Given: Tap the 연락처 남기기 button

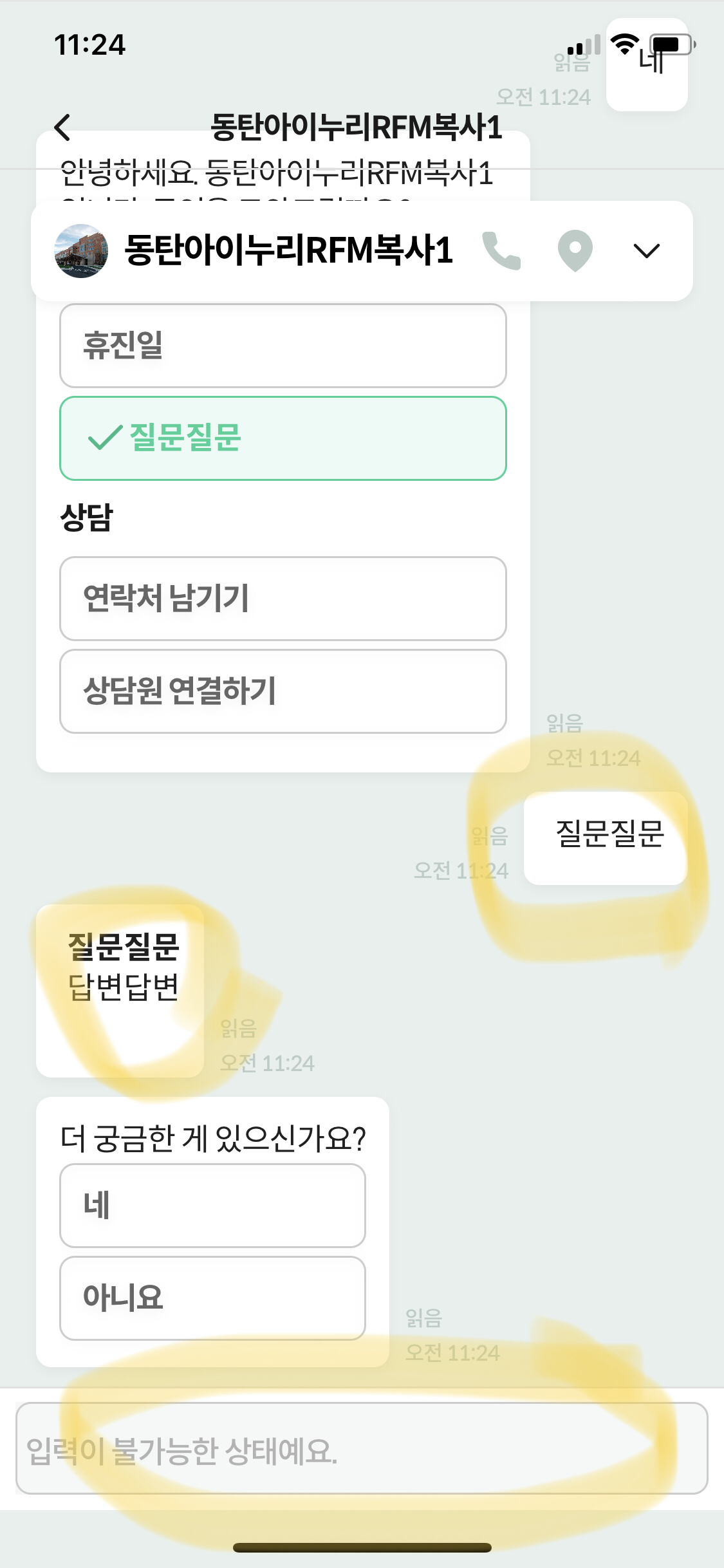Looking at the screenshot, I should (283, 599).
